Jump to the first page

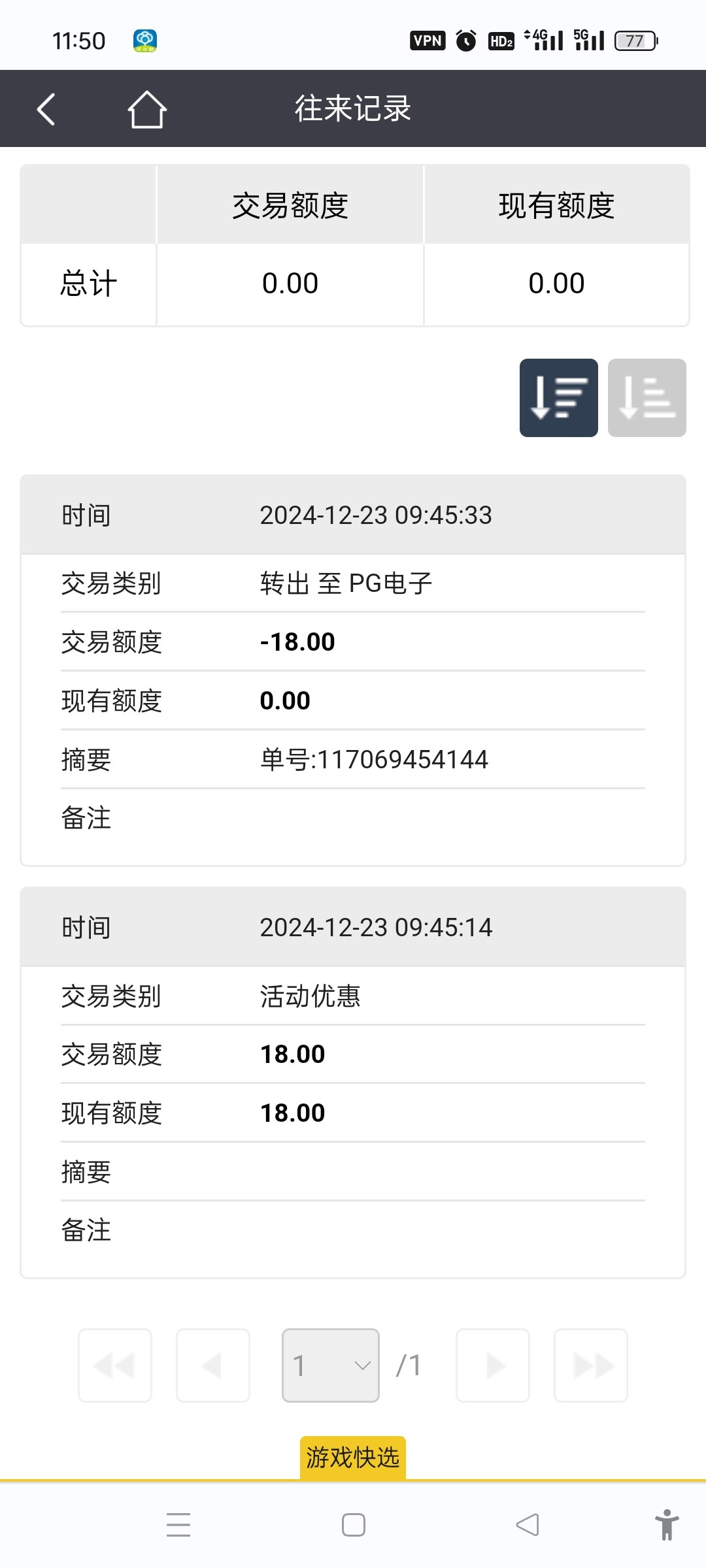tap(115, 1365)
